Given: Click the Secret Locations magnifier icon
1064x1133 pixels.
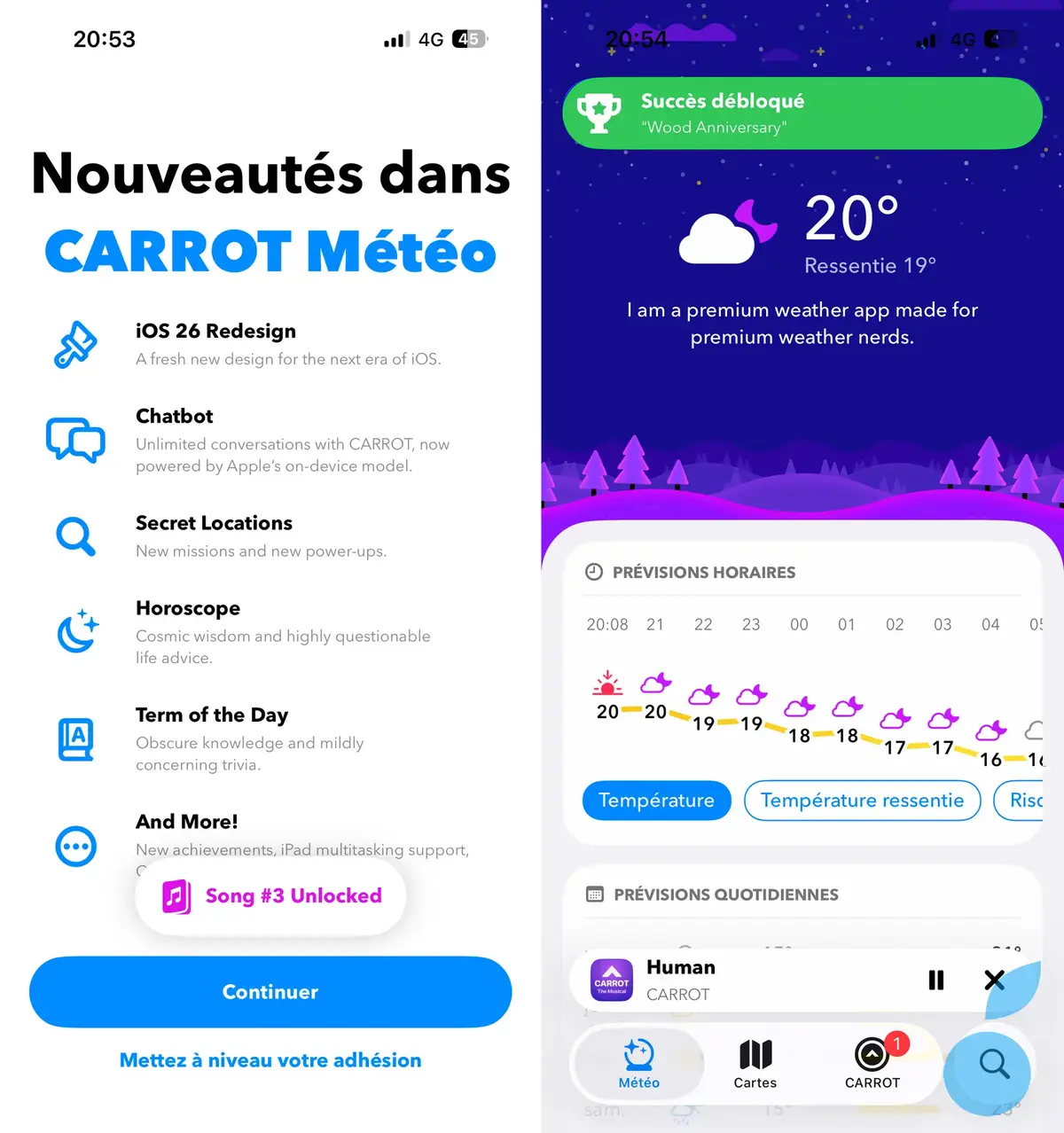Looking at the screenshot, I should coord(75,536).
